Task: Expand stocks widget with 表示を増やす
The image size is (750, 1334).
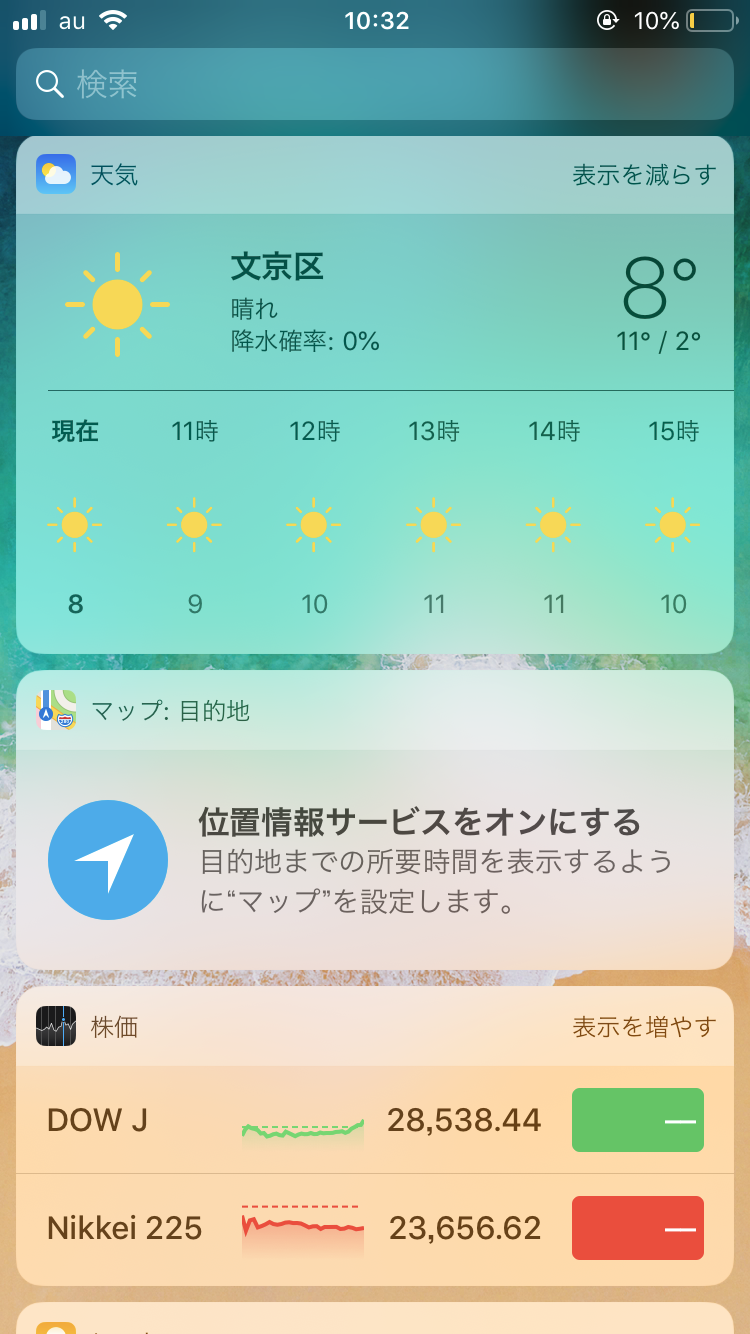Action: (x=644, y=1027)
